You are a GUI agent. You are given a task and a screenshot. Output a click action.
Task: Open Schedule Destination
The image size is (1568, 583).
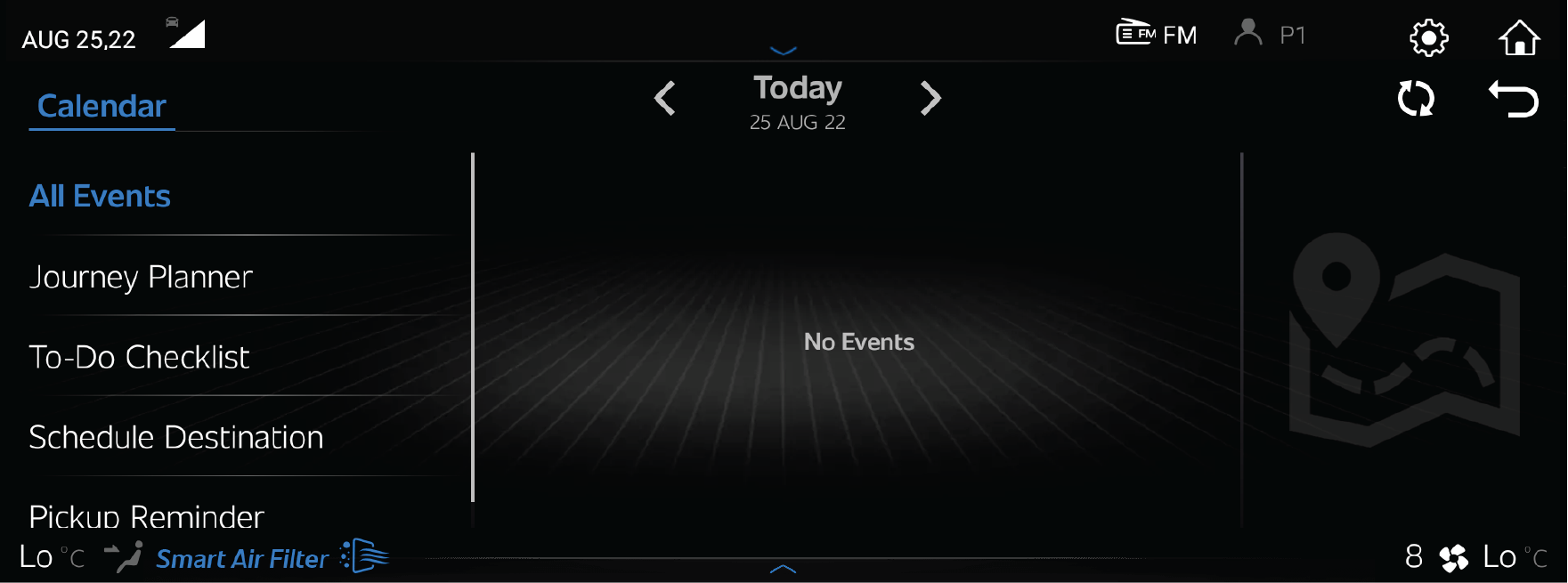click(x=175, y=437)
